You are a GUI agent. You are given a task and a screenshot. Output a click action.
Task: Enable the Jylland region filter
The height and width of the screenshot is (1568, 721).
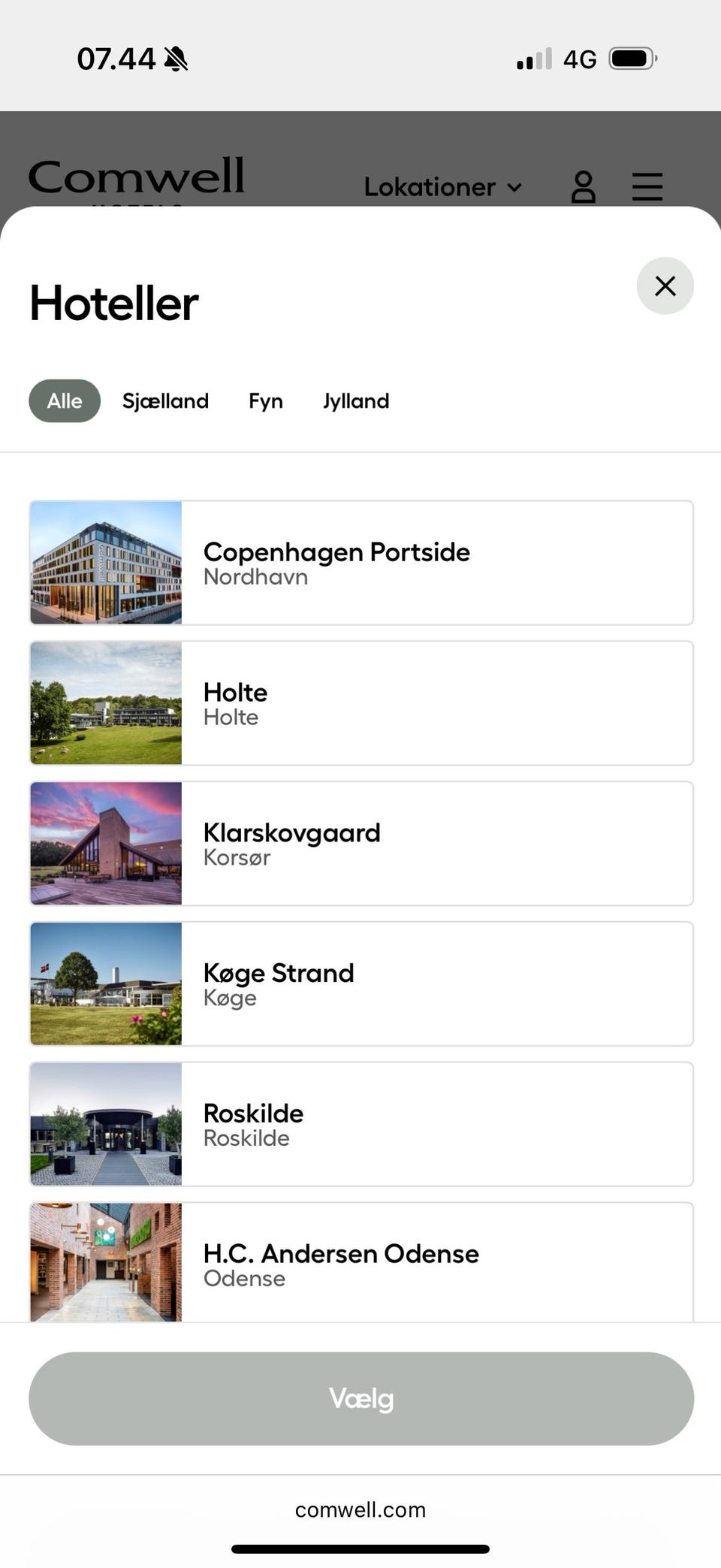[x=355, y=400]
